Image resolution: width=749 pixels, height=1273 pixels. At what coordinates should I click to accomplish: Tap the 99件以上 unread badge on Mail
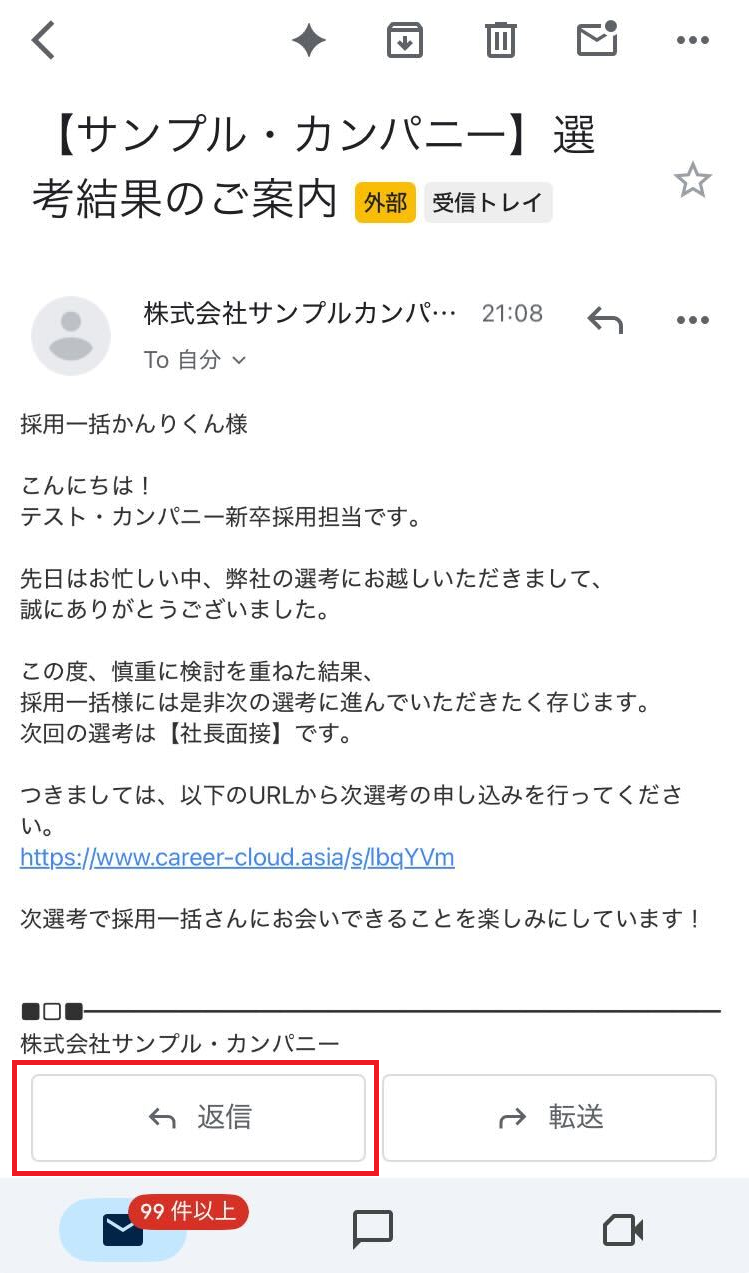click(x=190, y=1211)
